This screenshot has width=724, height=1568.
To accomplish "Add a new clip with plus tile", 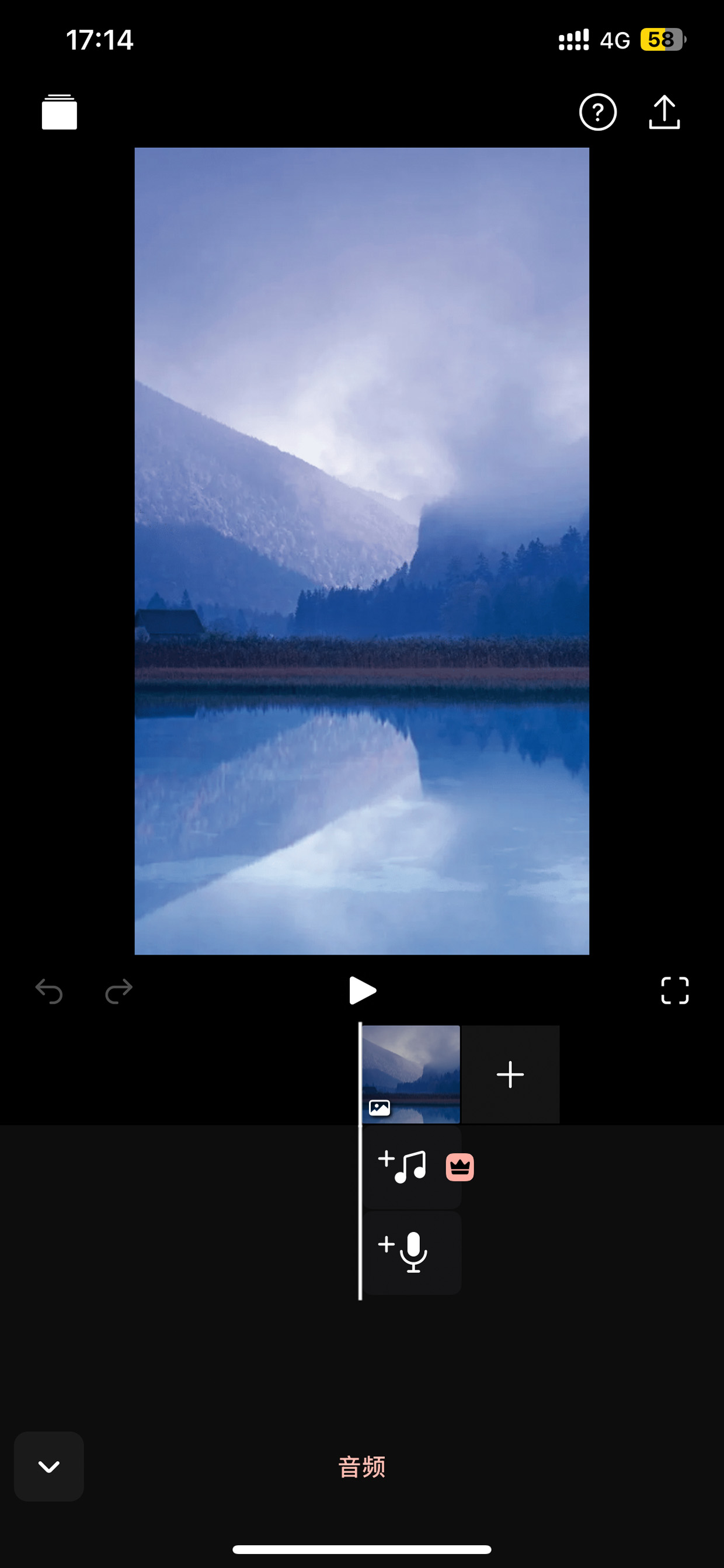I will 510,1074.
